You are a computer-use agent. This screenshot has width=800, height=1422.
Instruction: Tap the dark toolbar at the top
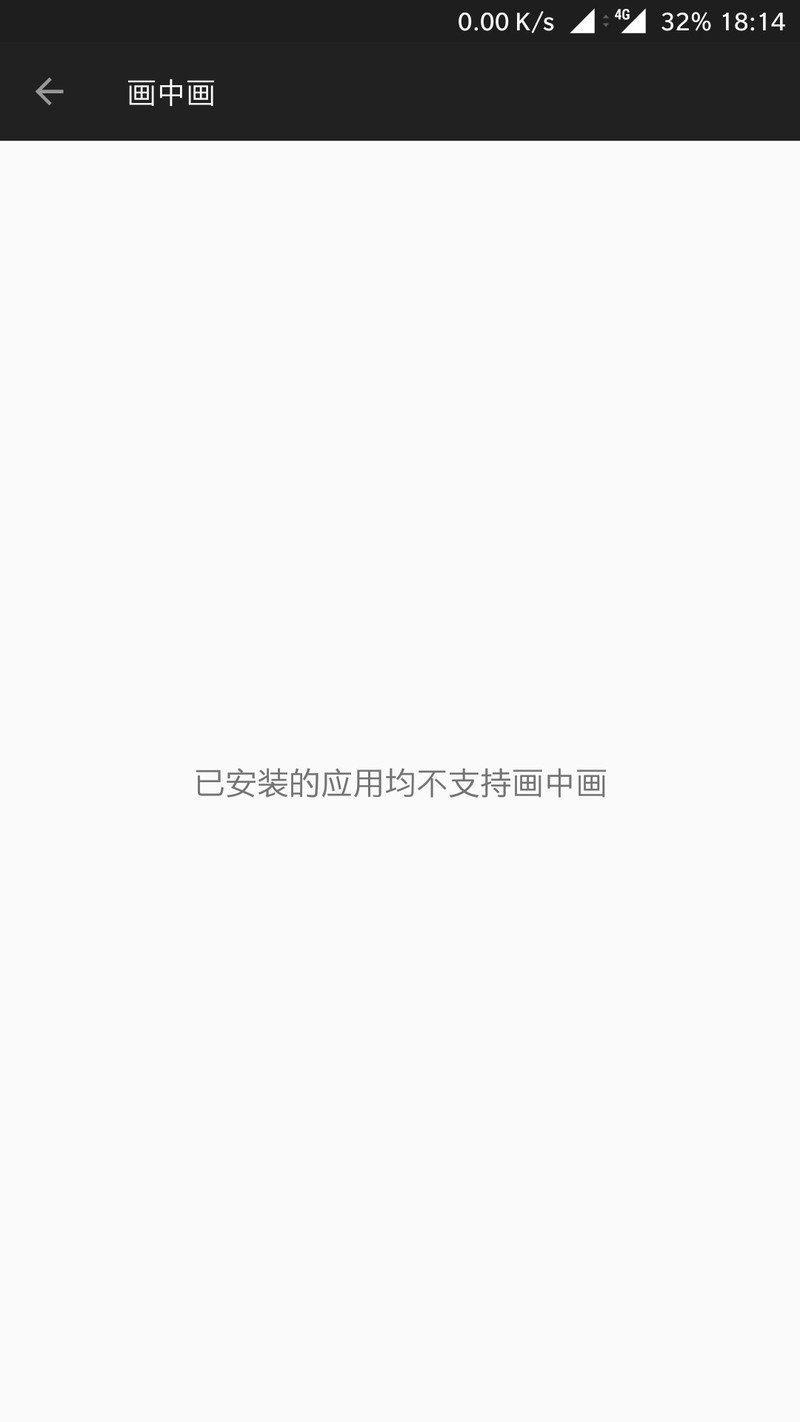[400, 91]
